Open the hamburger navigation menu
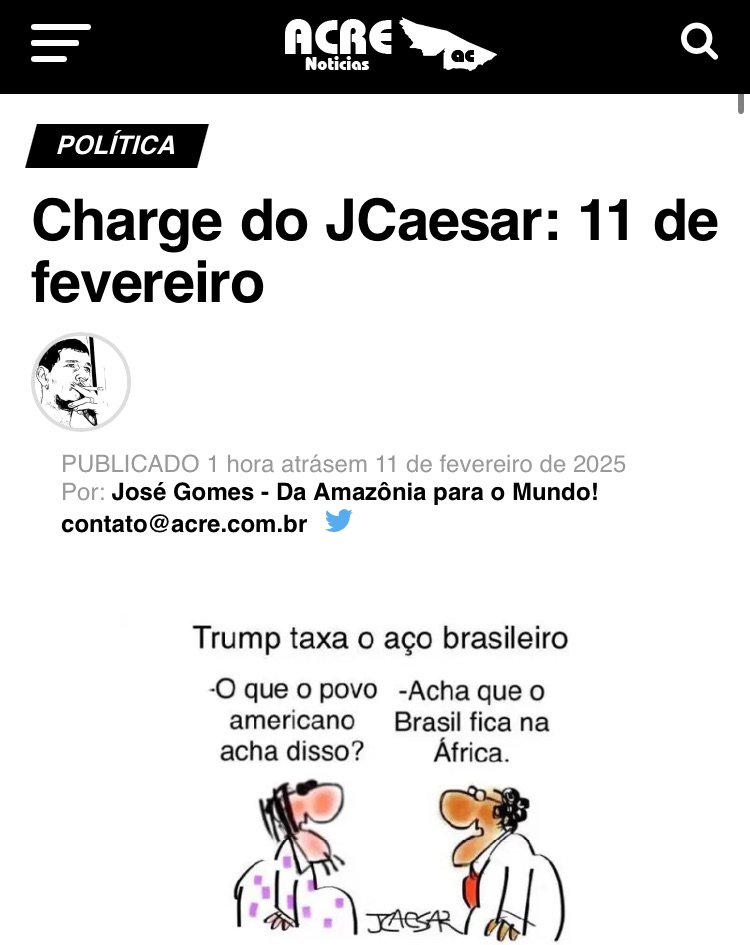This screenshot has height=945, width=750. coord(60,43)
